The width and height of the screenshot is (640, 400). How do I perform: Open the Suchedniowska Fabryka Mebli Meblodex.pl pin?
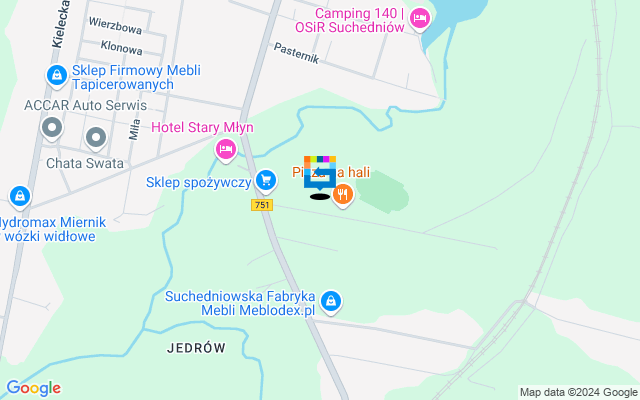point(332,300)
